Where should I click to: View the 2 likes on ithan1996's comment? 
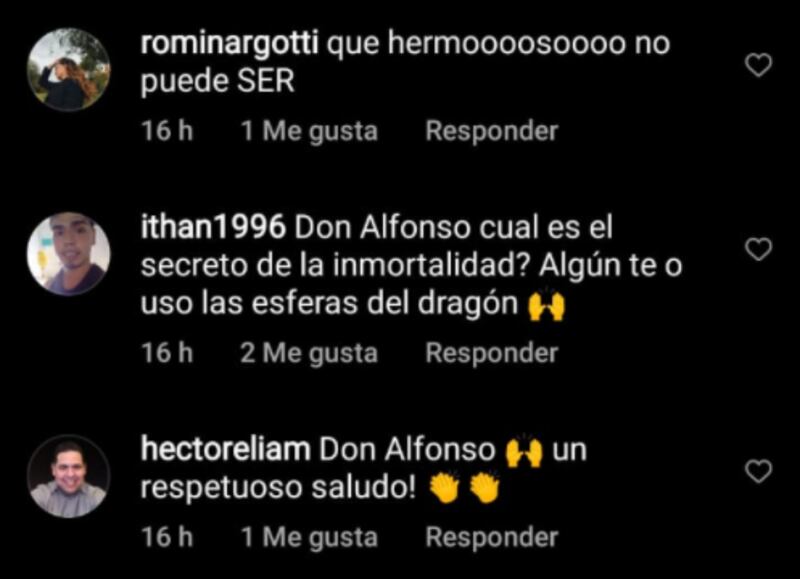[309, 353]
